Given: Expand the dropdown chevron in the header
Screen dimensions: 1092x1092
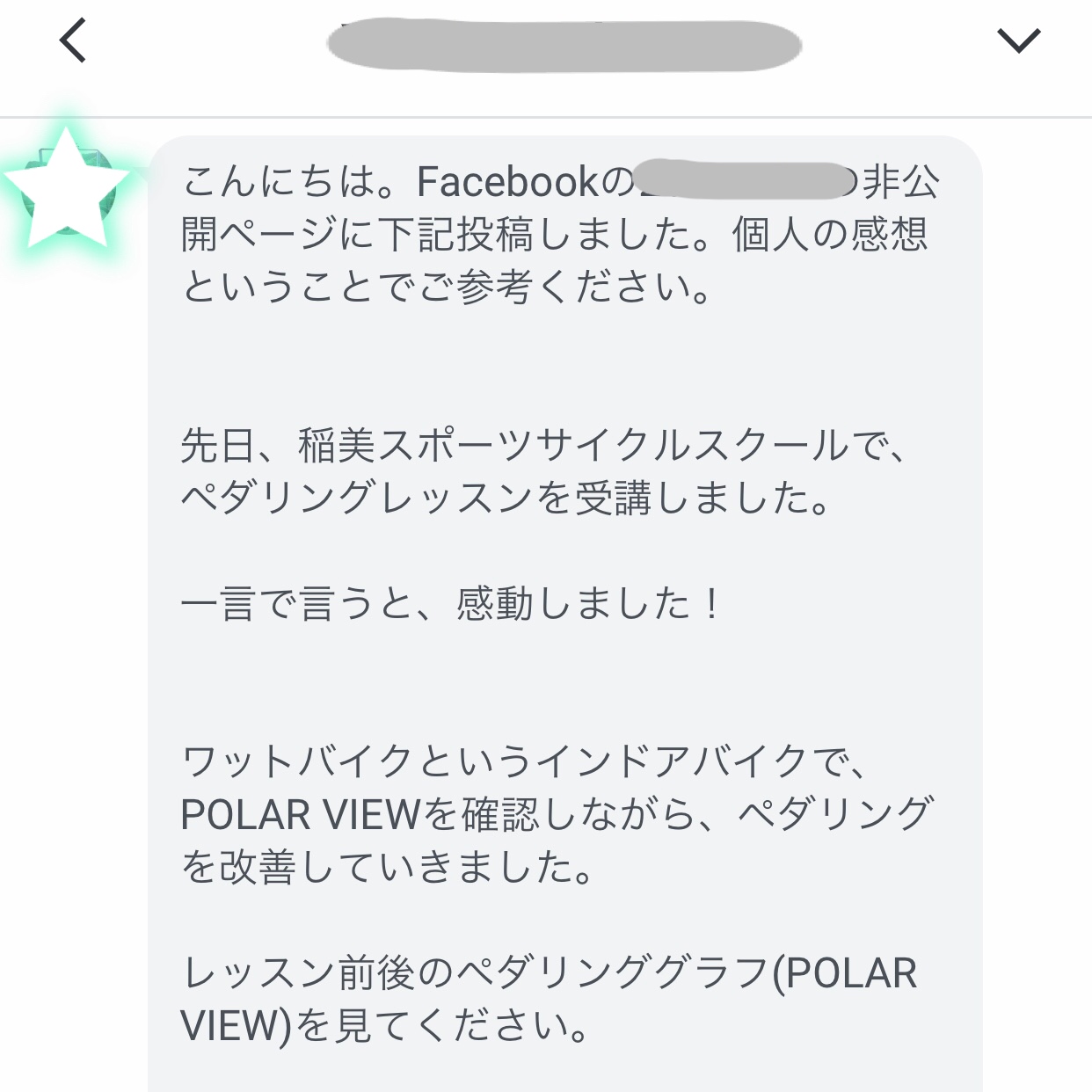Looking at the screenshot, I should (1018, 40).
